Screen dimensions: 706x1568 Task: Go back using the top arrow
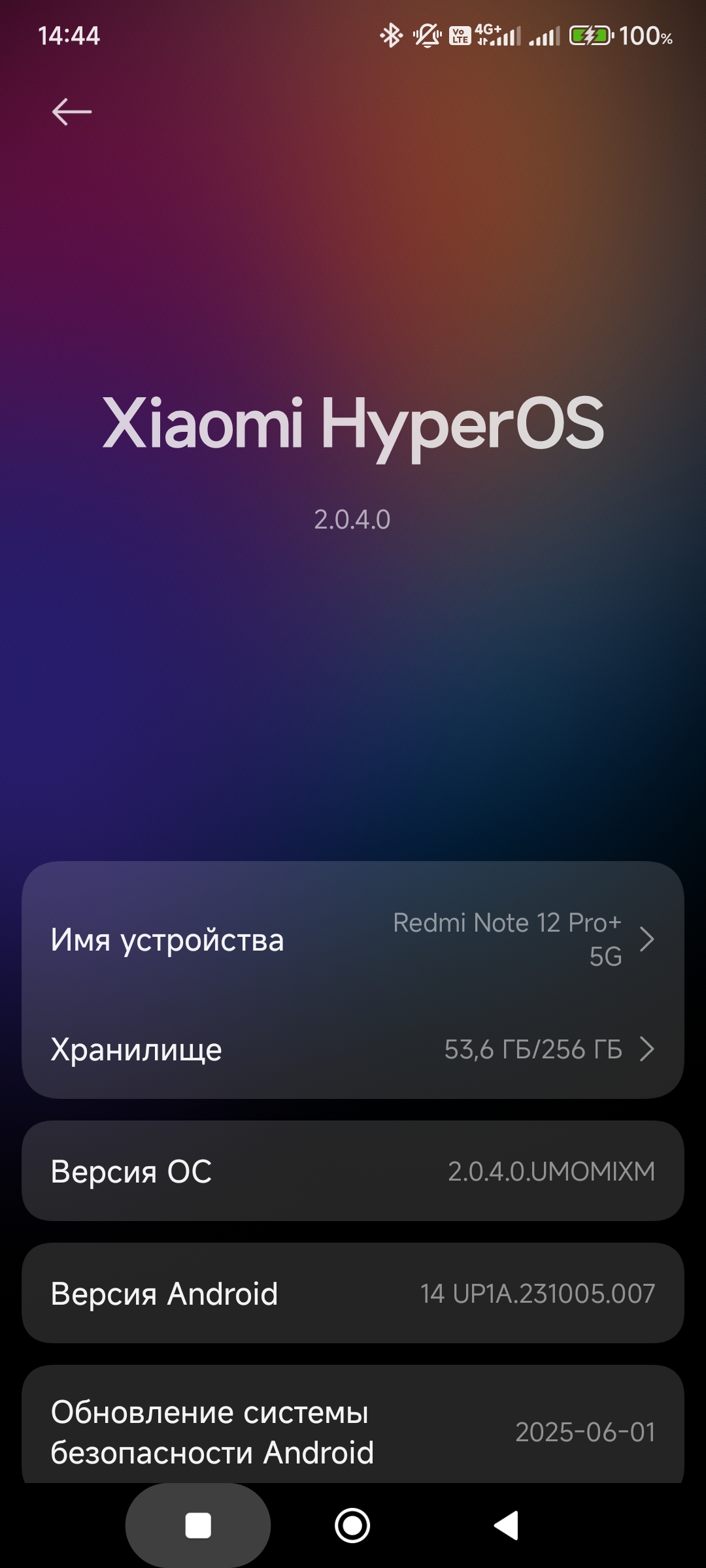(72, 112)
